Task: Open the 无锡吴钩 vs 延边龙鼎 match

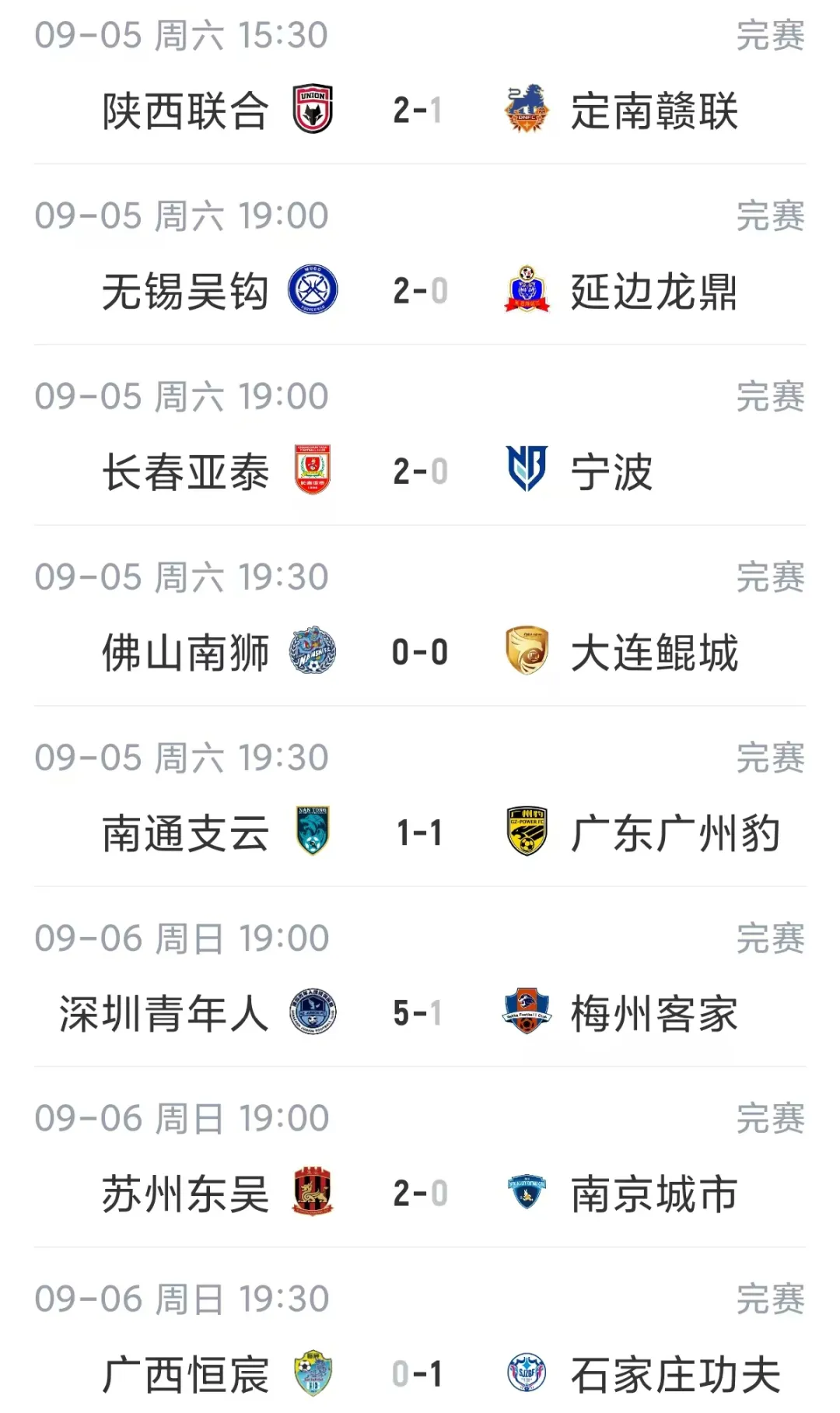Action: (x=420, y=254)
